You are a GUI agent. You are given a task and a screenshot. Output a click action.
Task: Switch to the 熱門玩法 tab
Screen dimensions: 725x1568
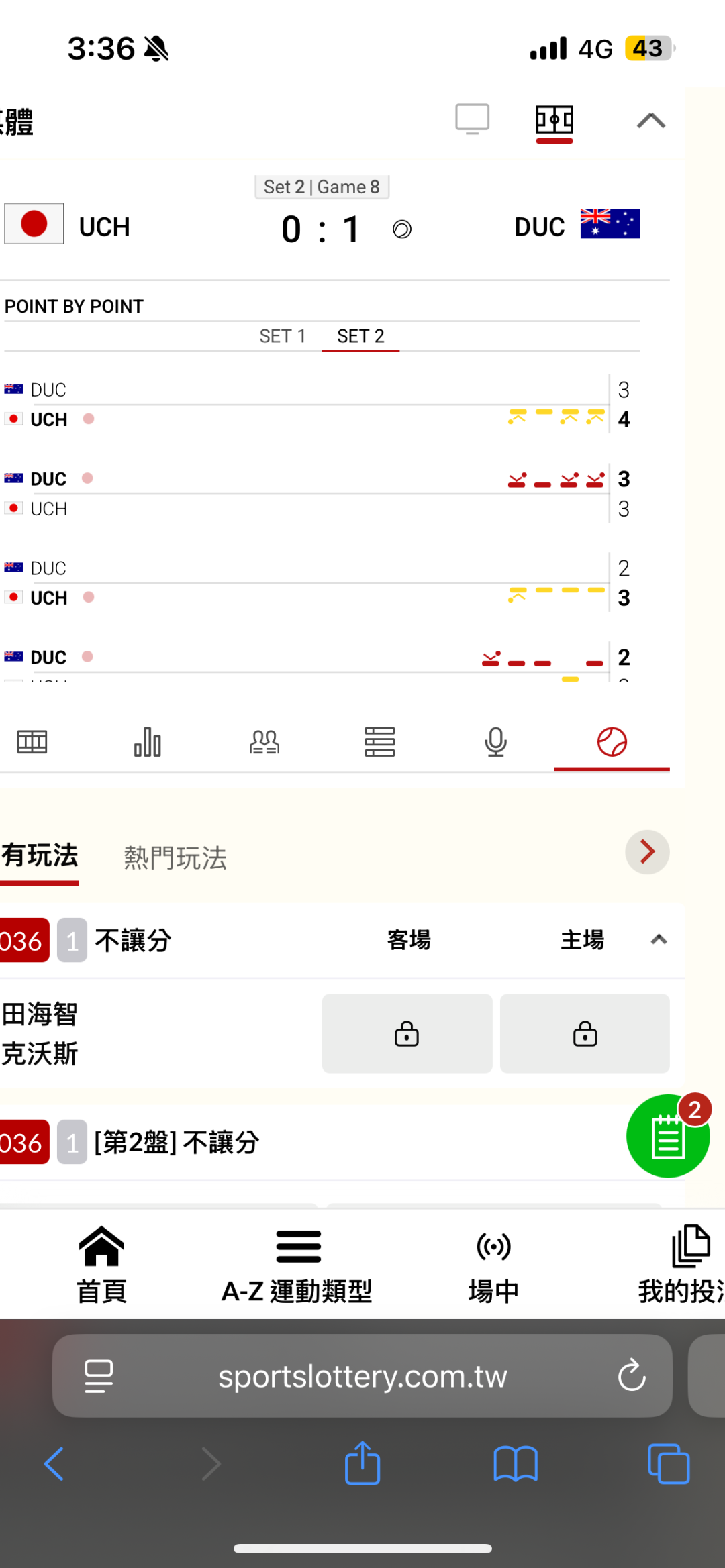[x=175, y=857]
